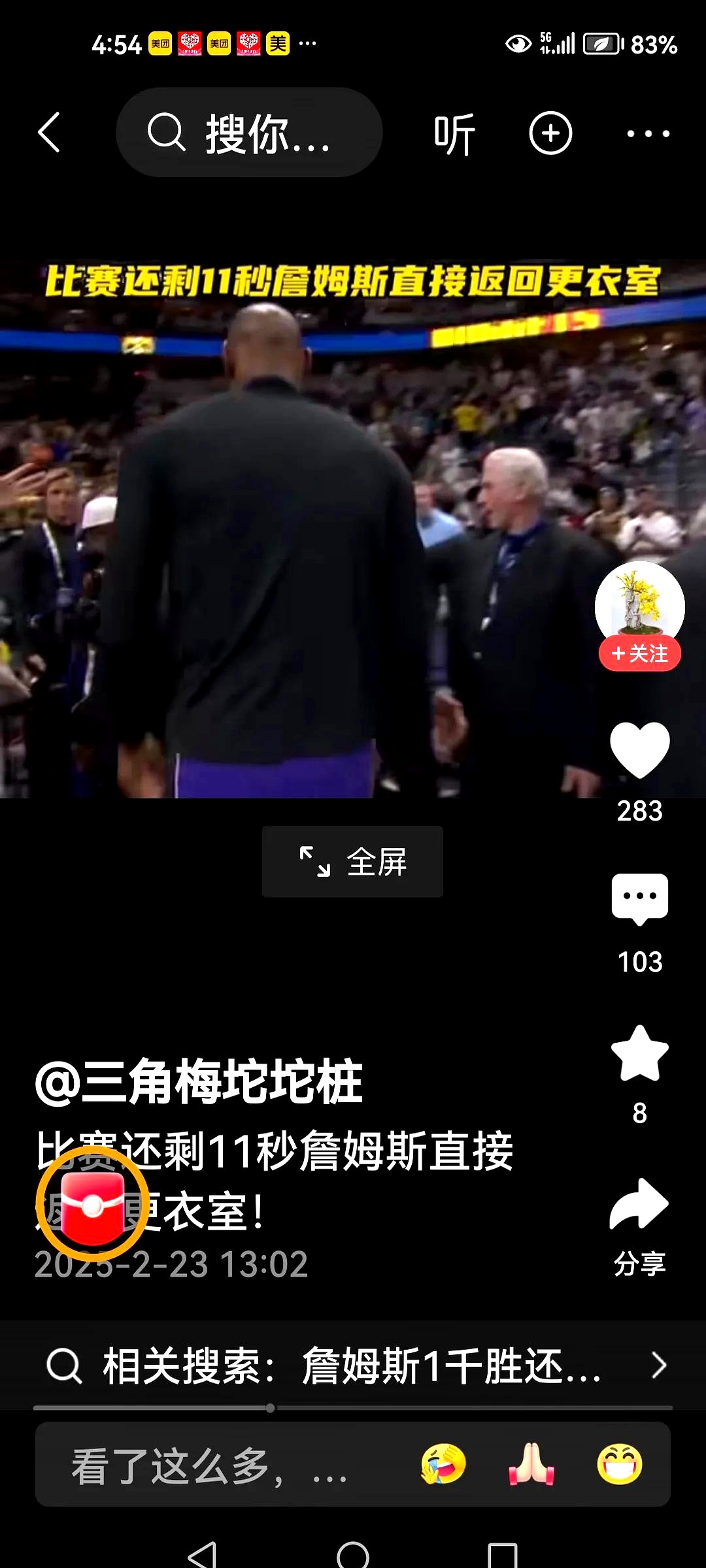Image resolution: width=706 pixels, height=1568 pixels.
Task: Like this video with the heart
Action: 639,750
